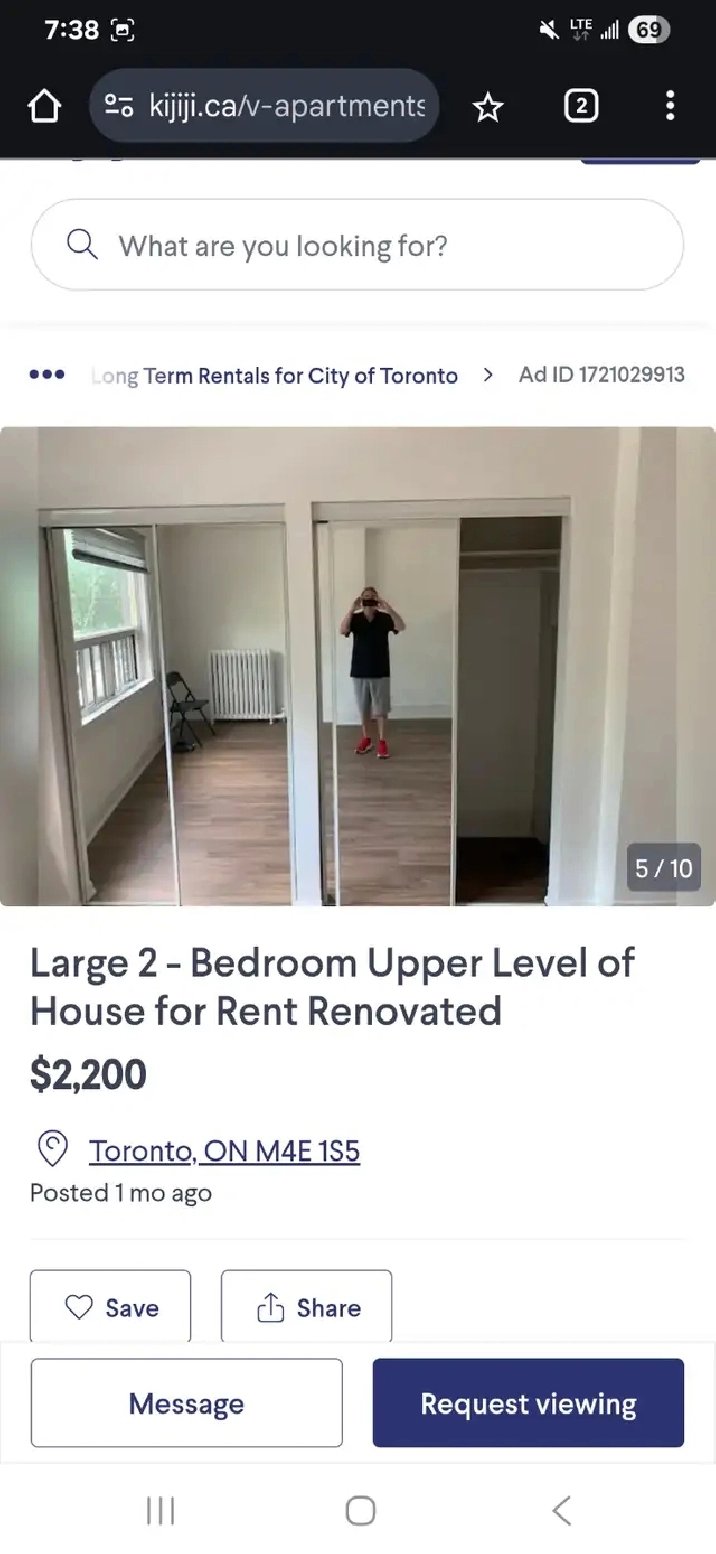Go back using the system back button

[561, 1510]
